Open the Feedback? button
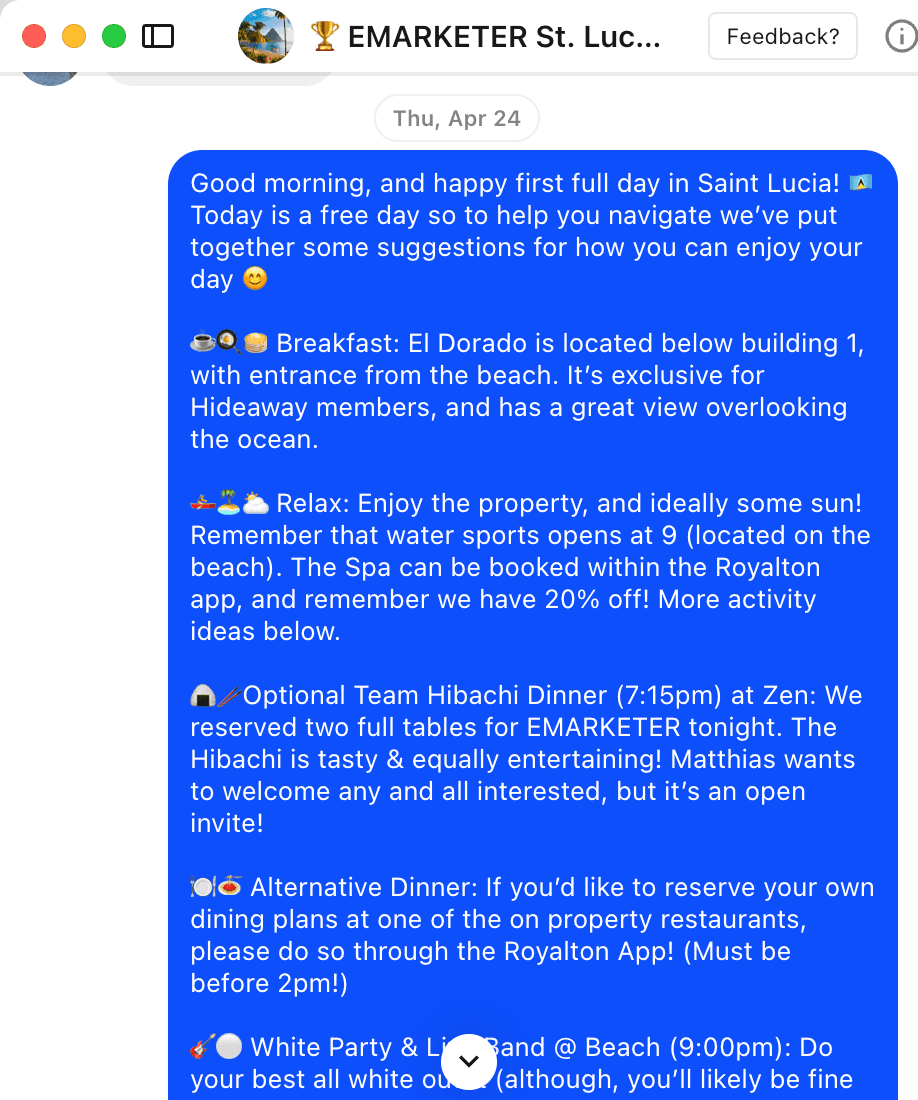 tap(782, 37)
